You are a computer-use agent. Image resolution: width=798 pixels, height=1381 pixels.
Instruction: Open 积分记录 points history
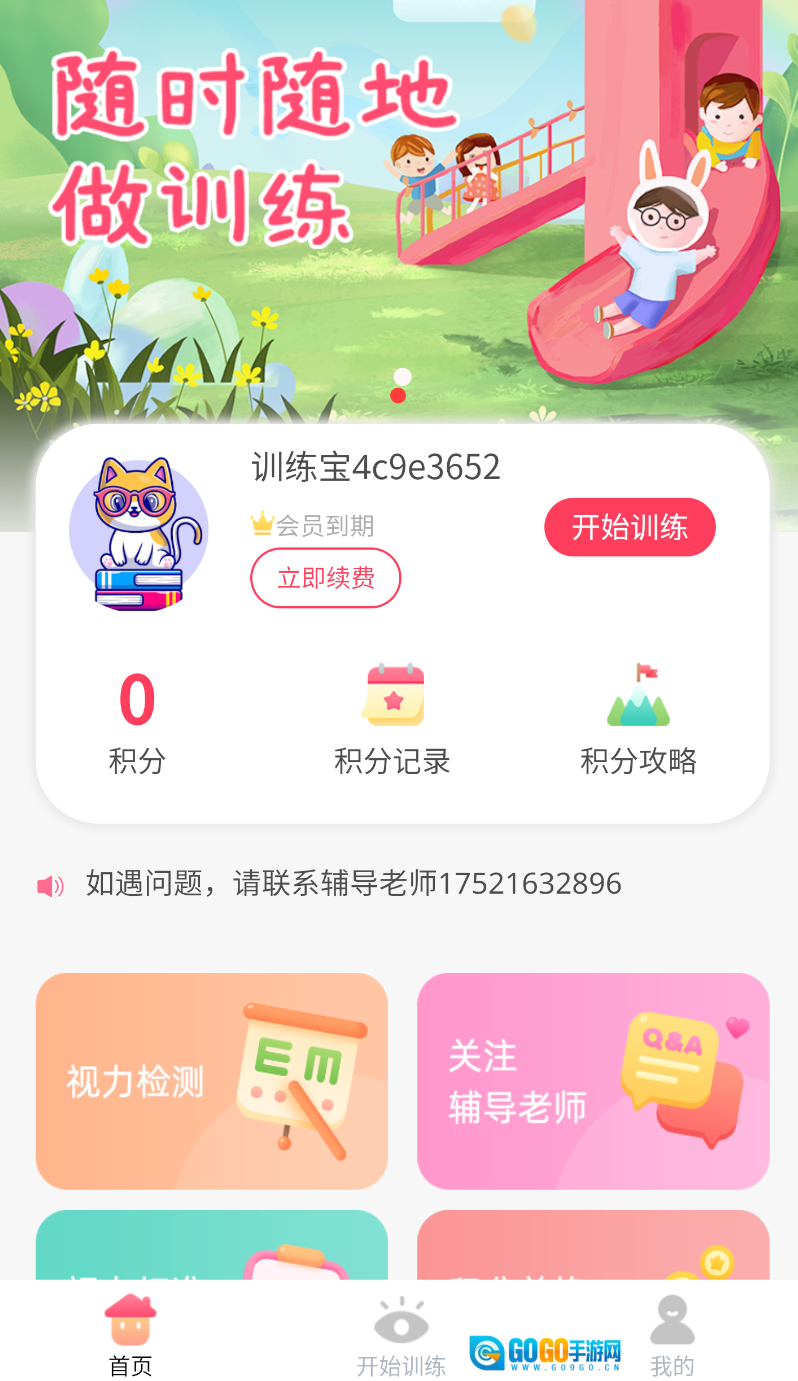392,720
